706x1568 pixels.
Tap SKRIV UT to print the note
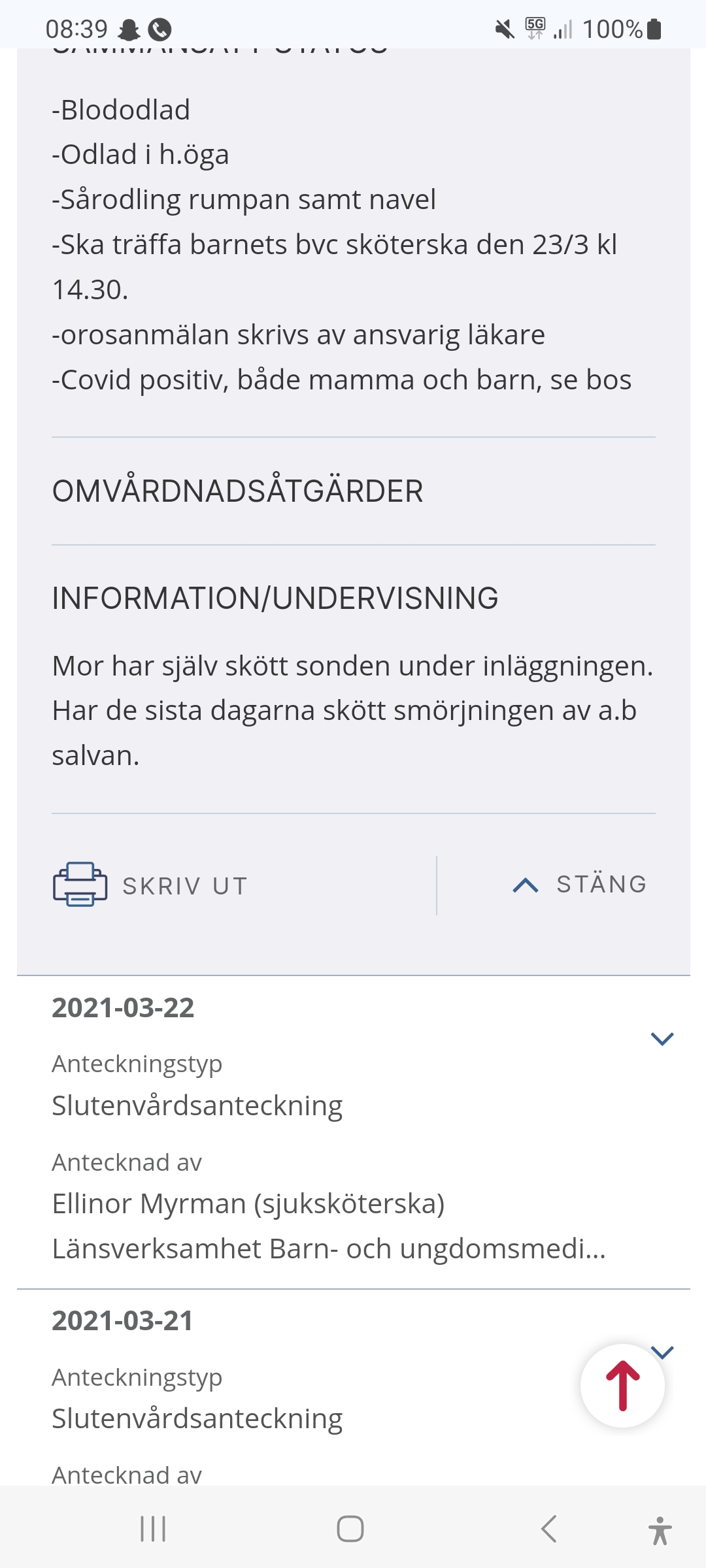[152, 885]
